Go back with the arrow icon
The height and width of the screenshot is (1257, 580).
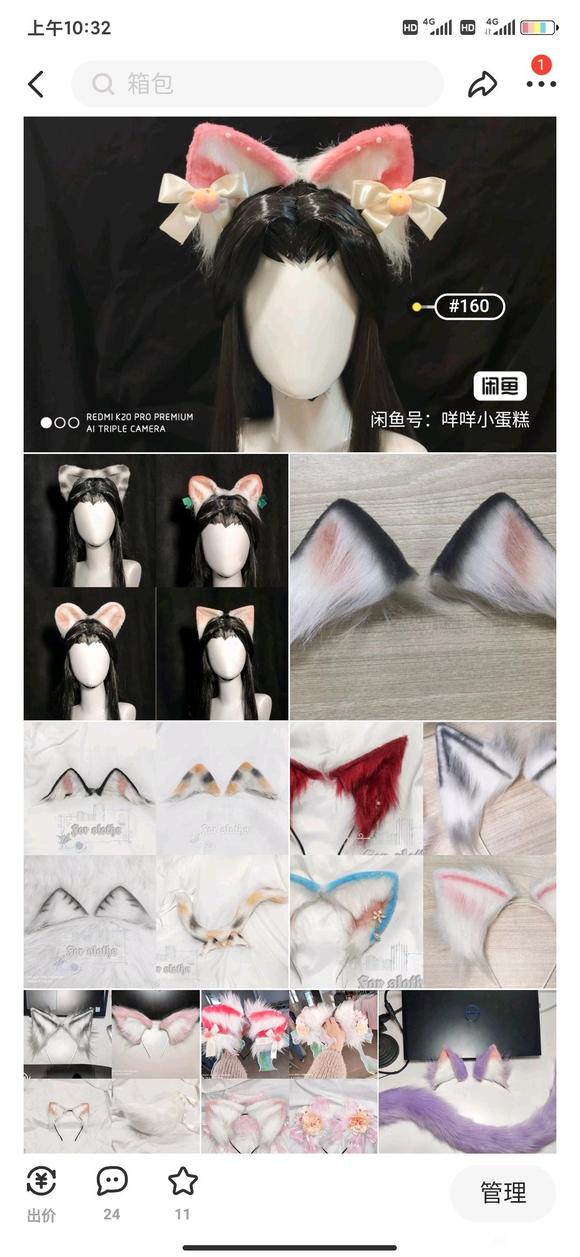tap(36, 84)
